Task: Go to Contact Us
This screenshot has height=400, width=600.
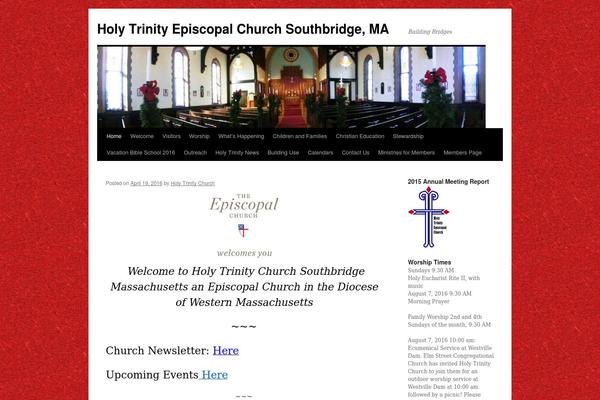Action: pos(355,153)
